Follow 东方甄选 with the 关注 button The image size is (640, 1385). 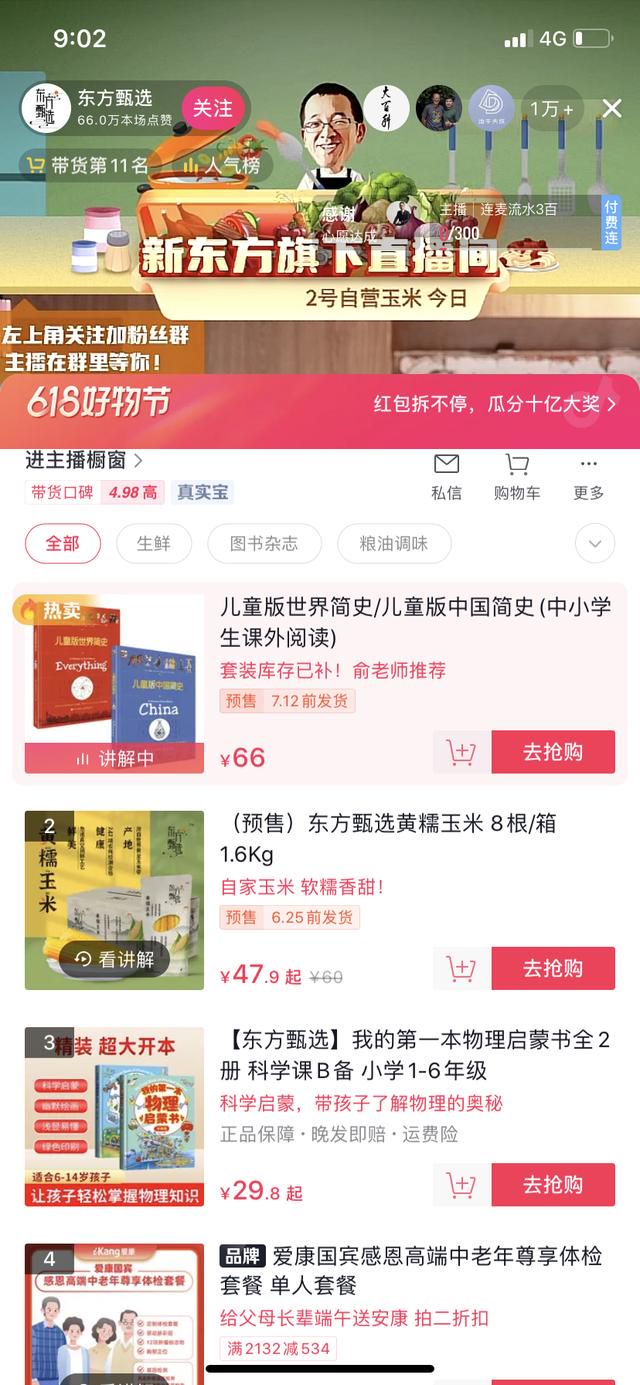pos(212,108)
